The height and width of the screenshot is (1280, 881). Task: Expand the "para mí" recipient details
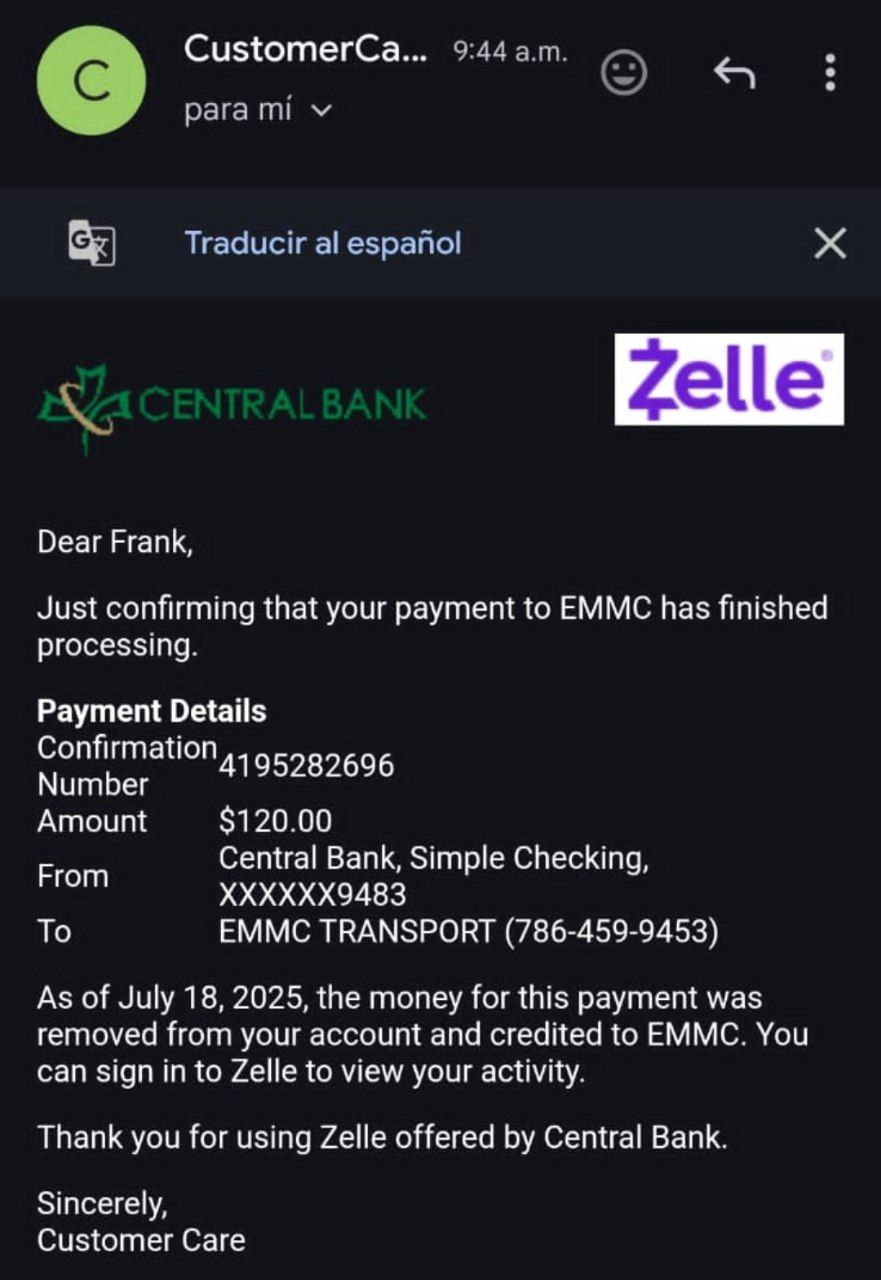[320, 111]
